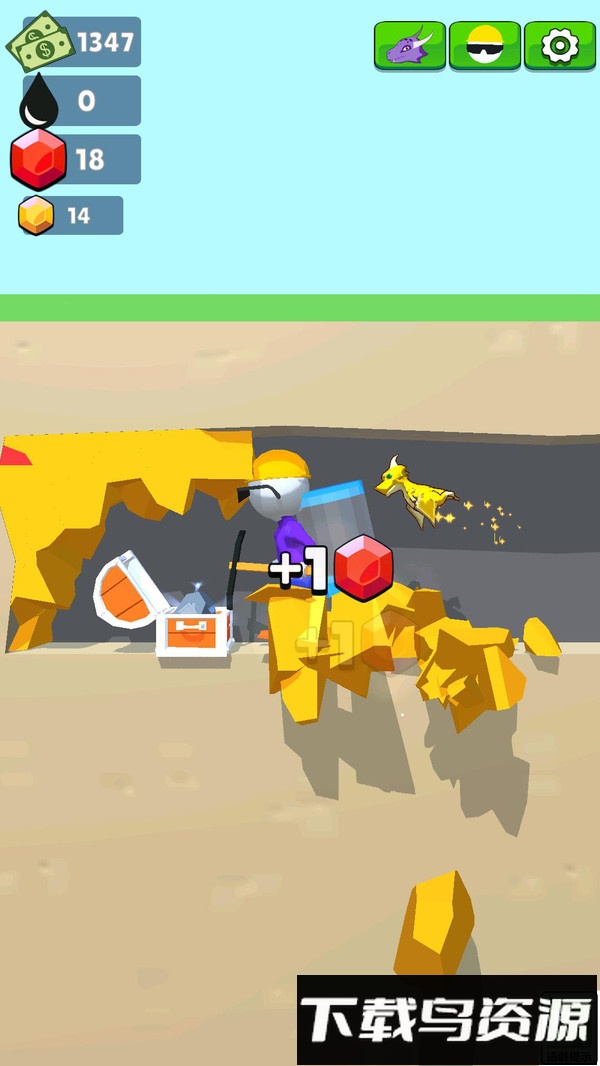The width and height of the screenshot is (600, 1066).
Task: Open the settings gear
Action: point(559,45)
